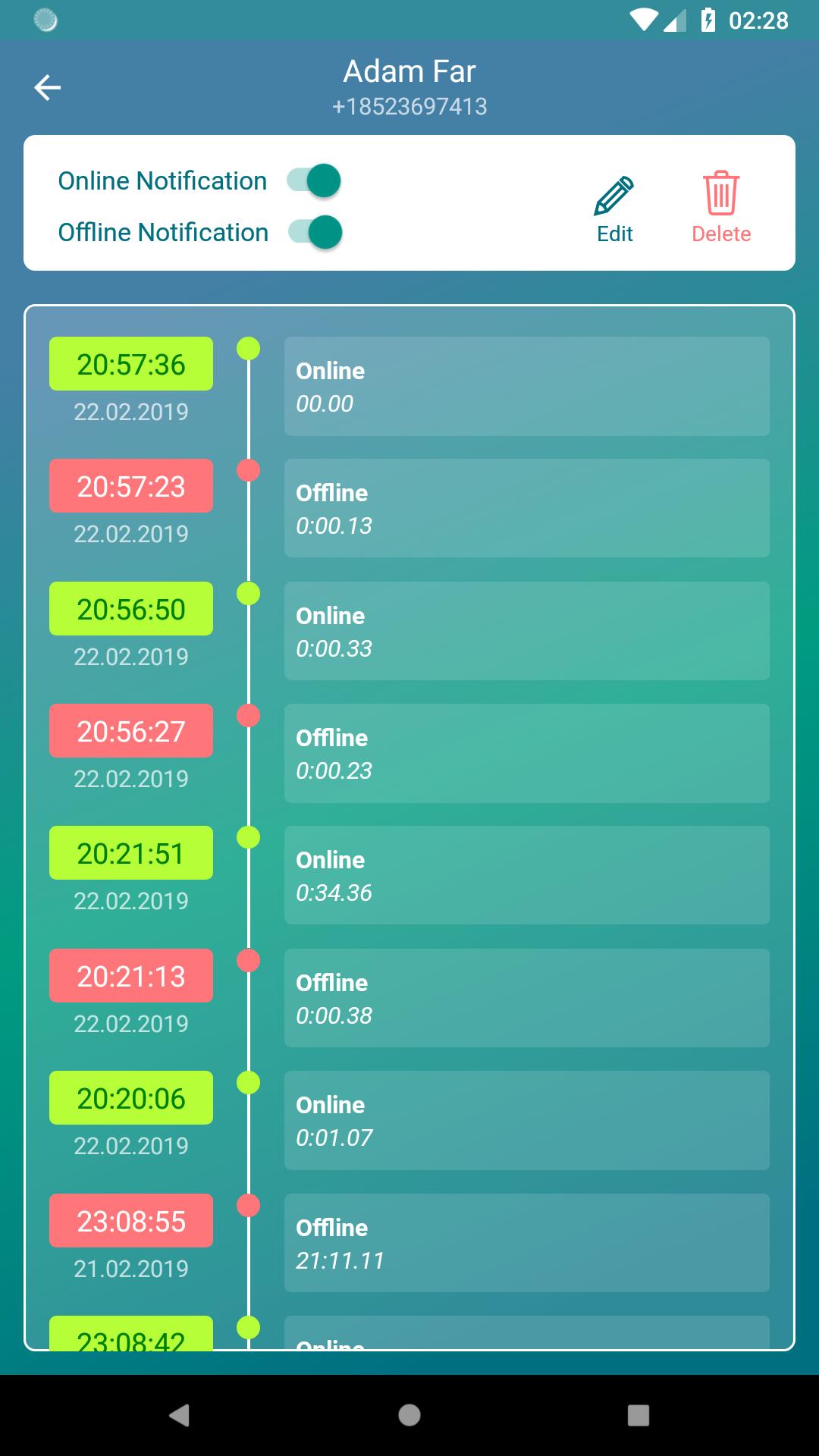Image resolution: width=819 pixels, height=1456 pixels.
Task: Go back using the arrow icon
Action: [47, 88]
